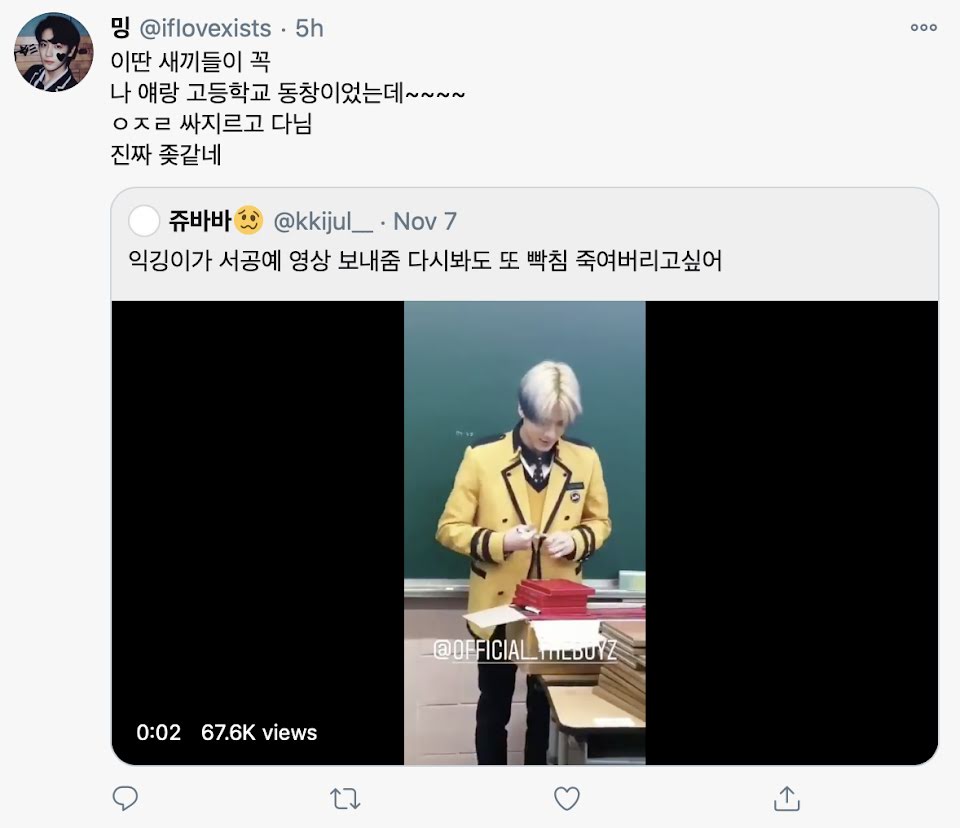
Task: Open the @iflovexists username link
Action: pos(211,28)
